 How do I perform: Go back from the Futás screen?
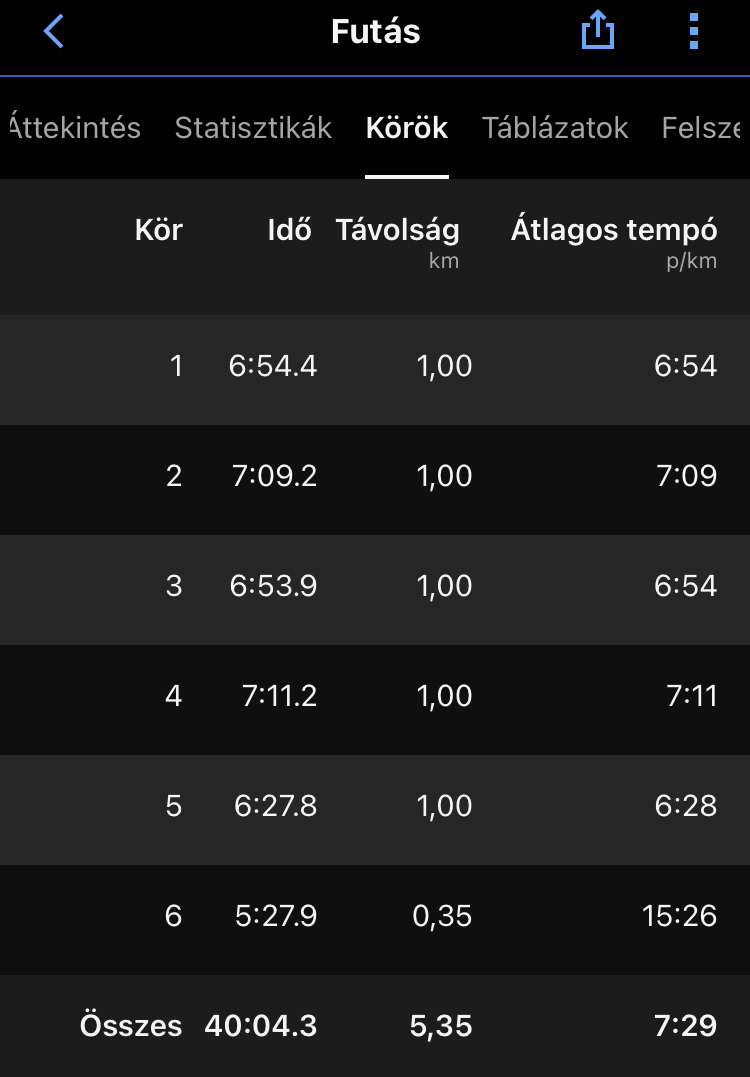54,32
